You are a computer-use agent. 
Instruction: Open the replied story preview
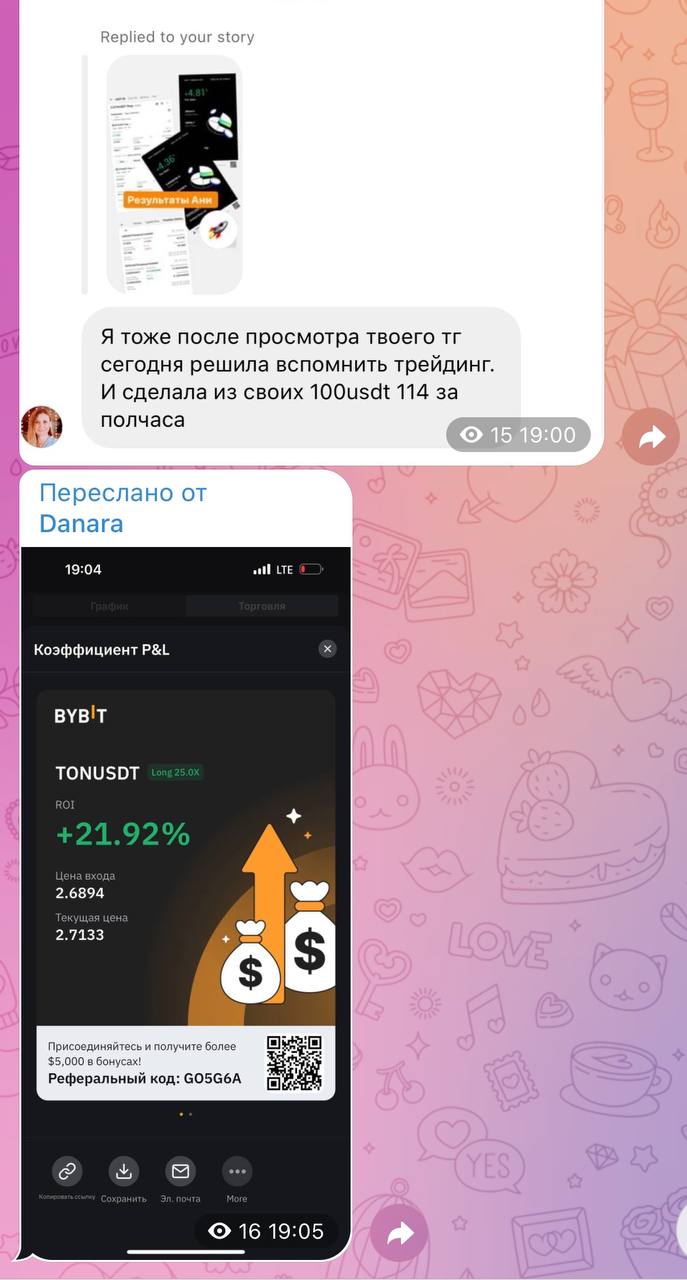(x=175, y=175)
